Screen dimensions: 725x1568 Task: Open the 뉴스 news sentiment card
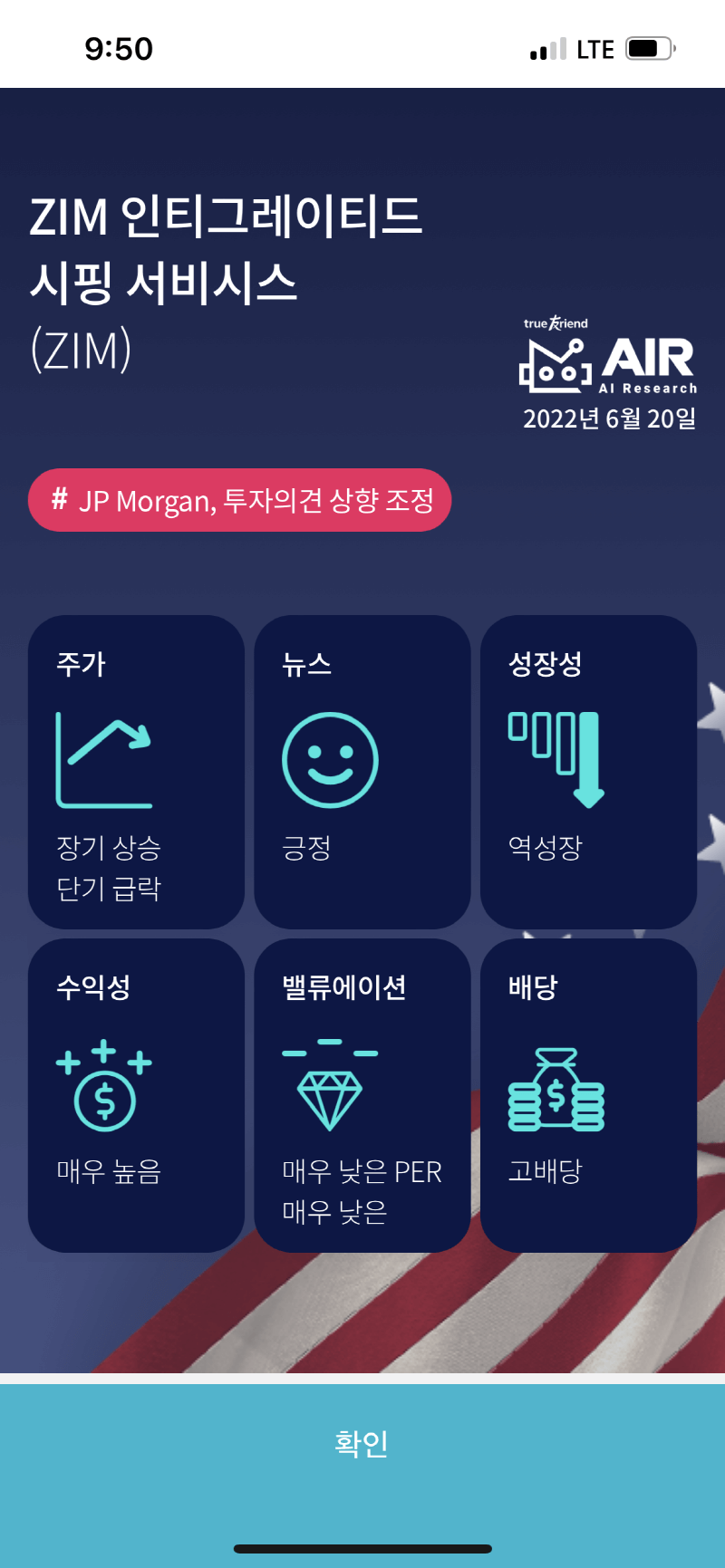point(362,772)
